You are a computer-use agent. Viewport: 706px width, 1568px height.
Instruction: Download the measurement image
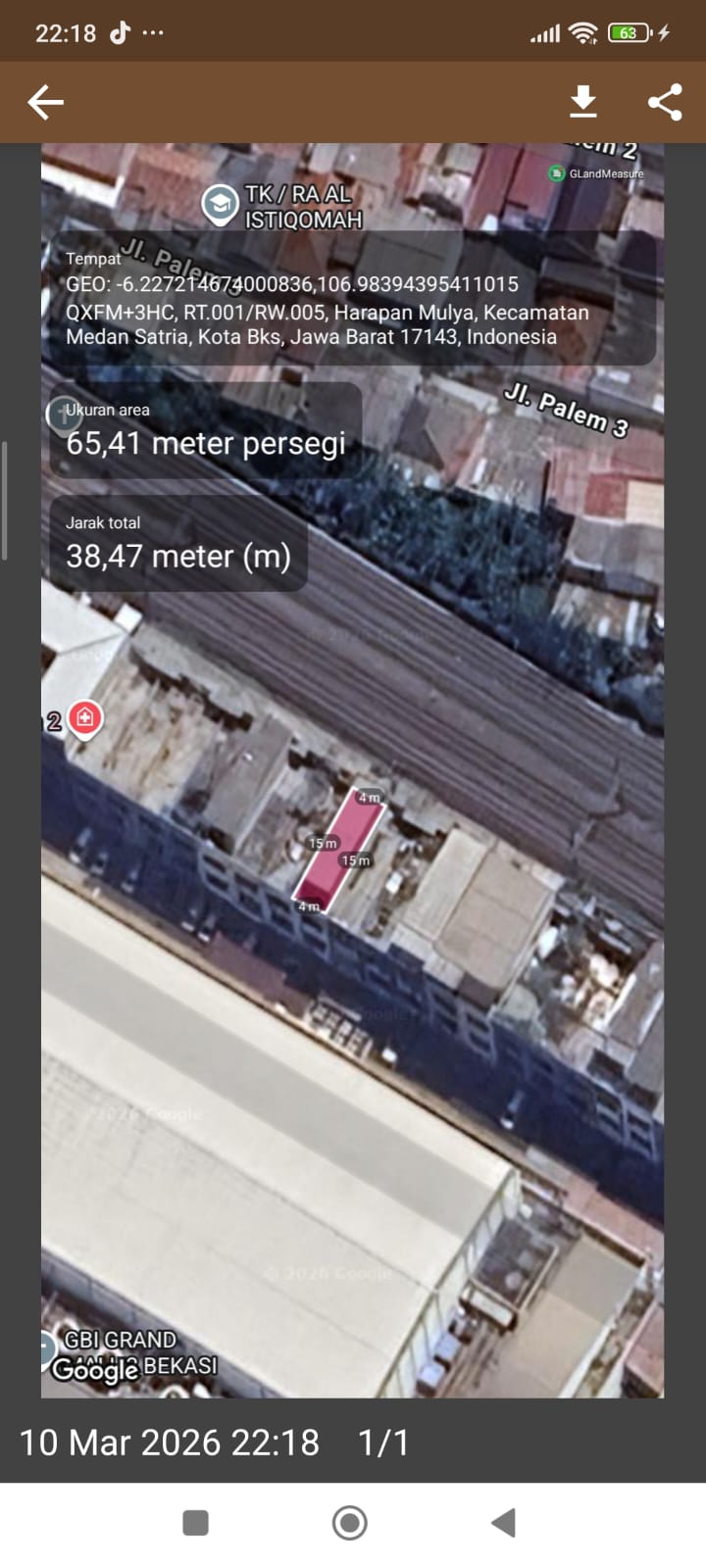coord(583,102)
